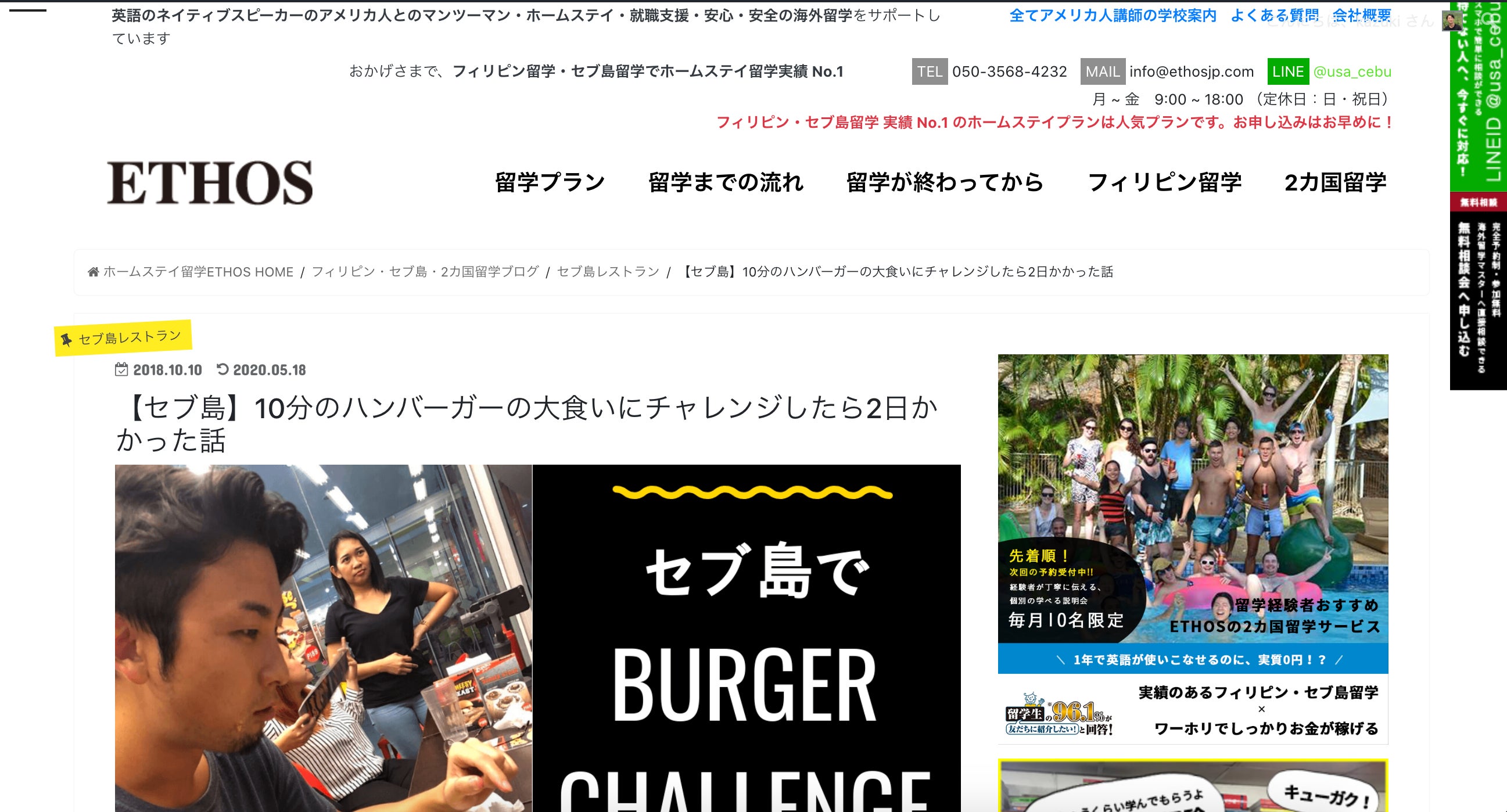Go to ホームステイ留学ETHOS HOME breadcrumb
Viewport: 1507px width, 812px height.
coord(198,272)
